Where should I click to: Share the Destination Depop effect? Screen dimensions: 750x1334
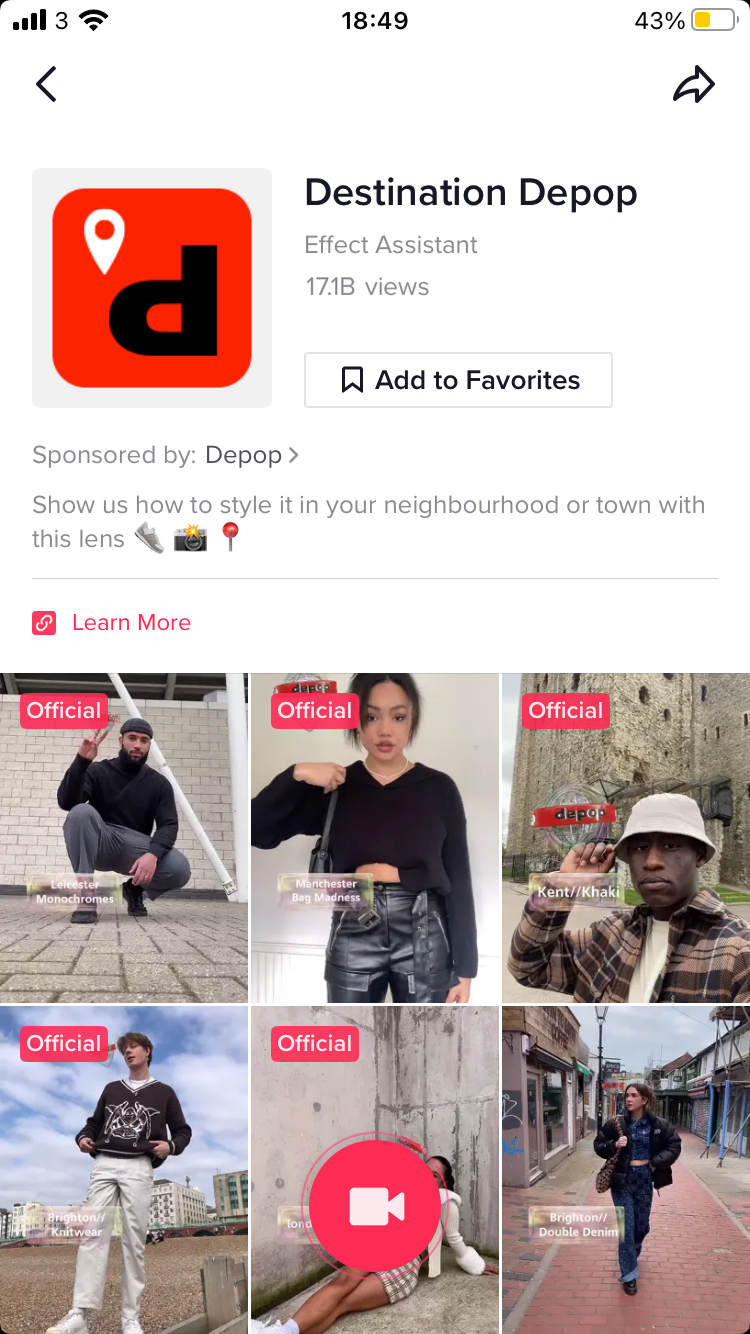pyautogui.click(x=694, y=85)
